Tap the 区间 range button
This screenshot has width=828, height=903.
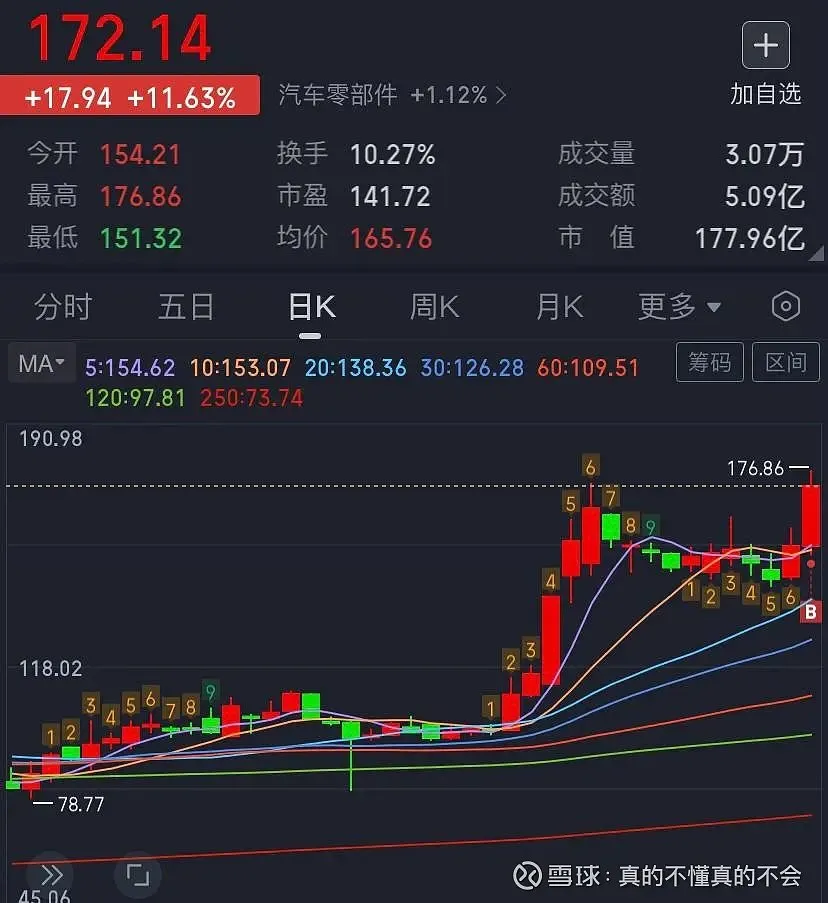tap(786, 362)
